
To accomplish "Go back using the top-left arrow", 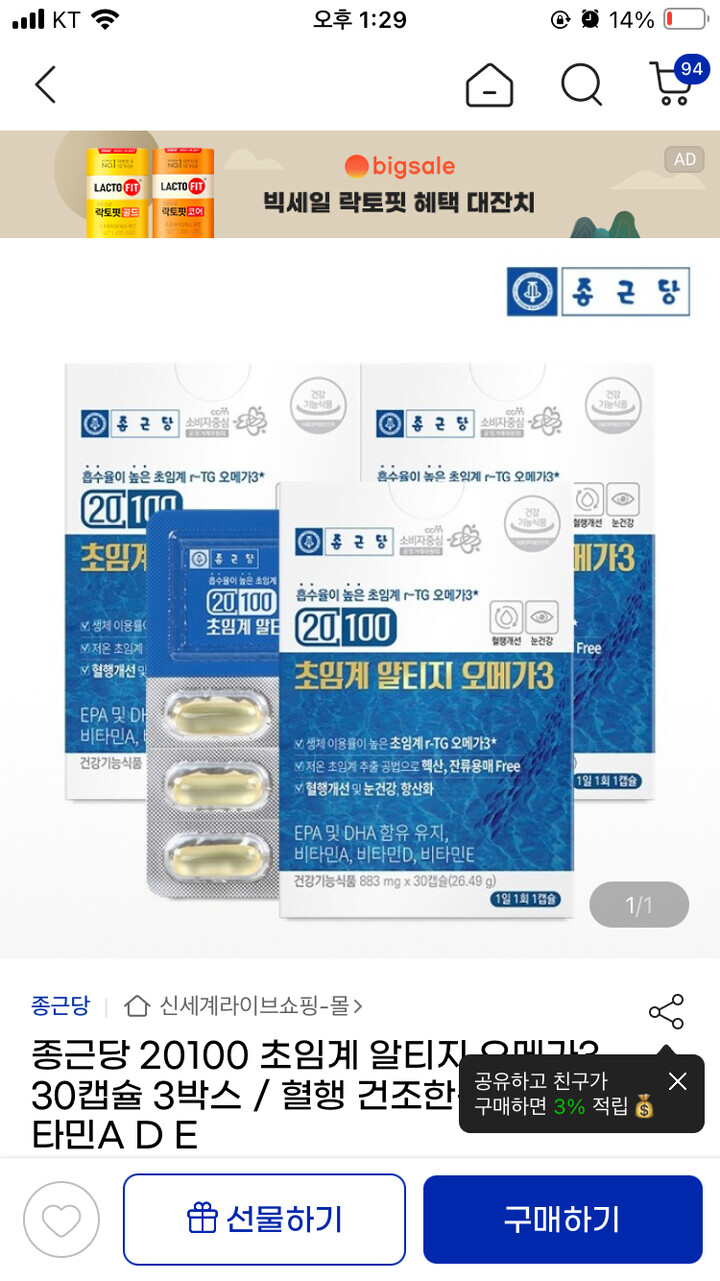I will coord(45,85).
